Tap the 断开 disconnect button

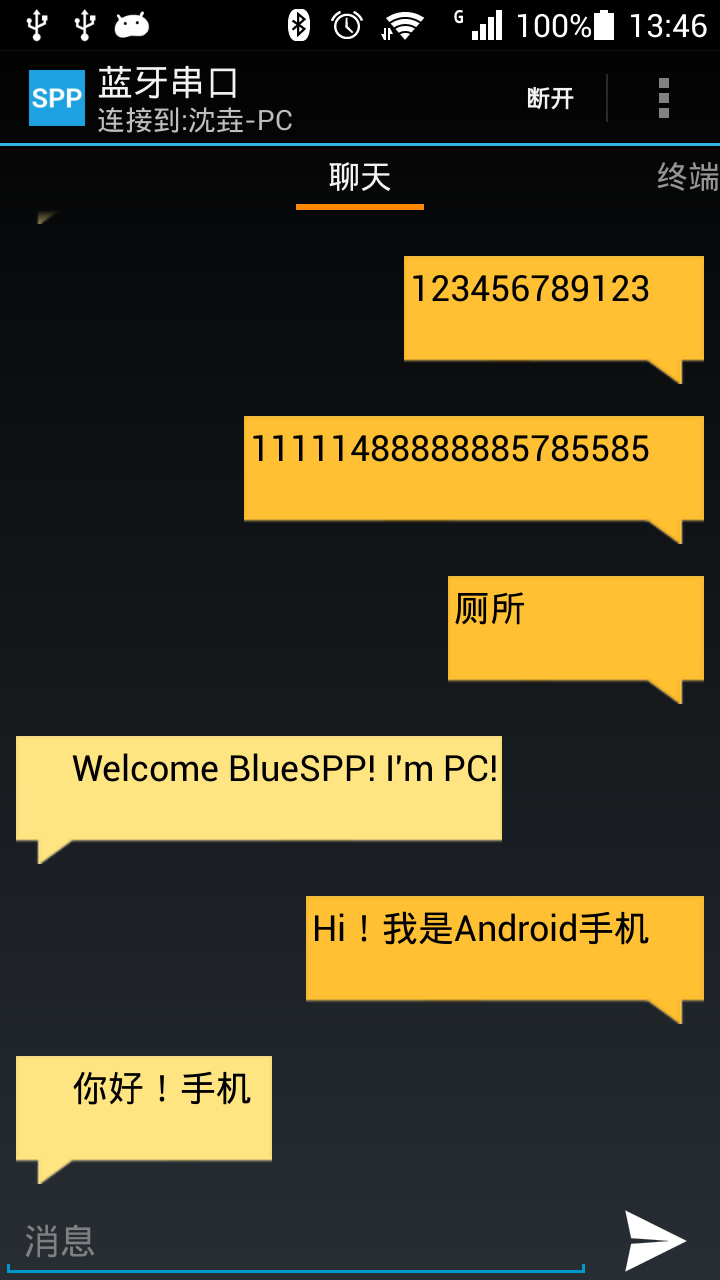pos(550,98)
